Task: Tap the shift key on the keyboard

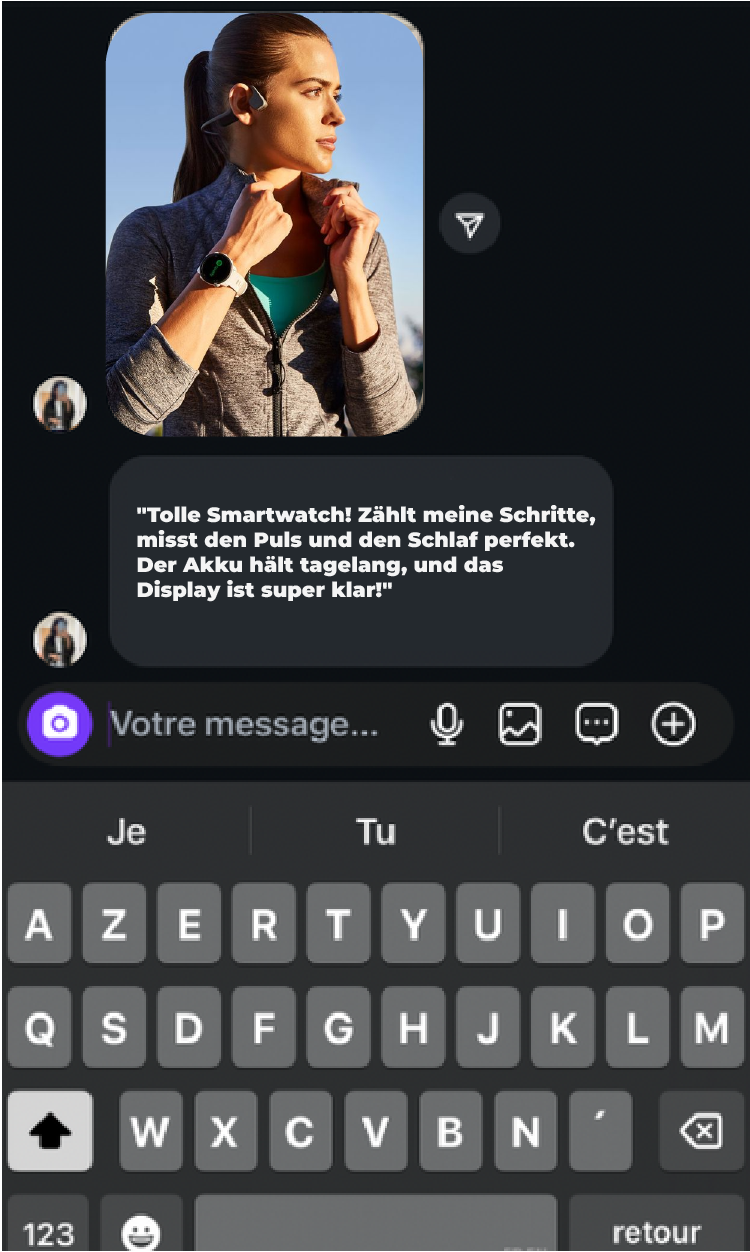Action: 50,1131
